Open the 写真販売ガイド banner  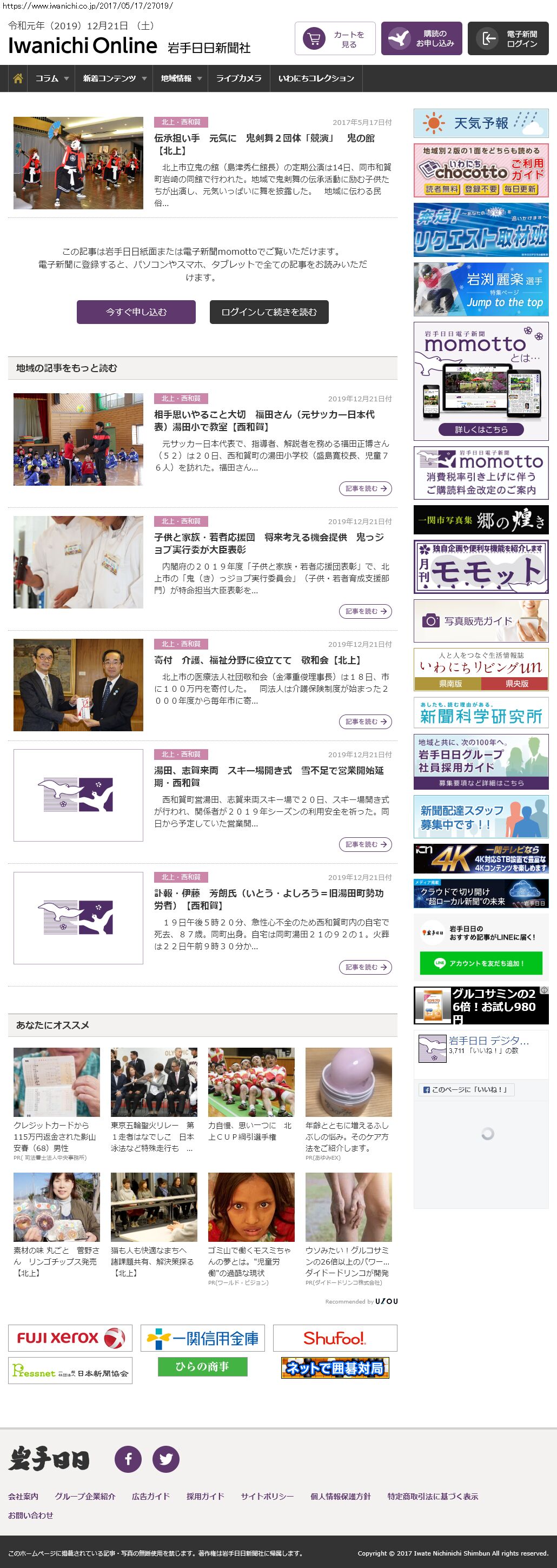pyautogui.click(x=481, y=621)
